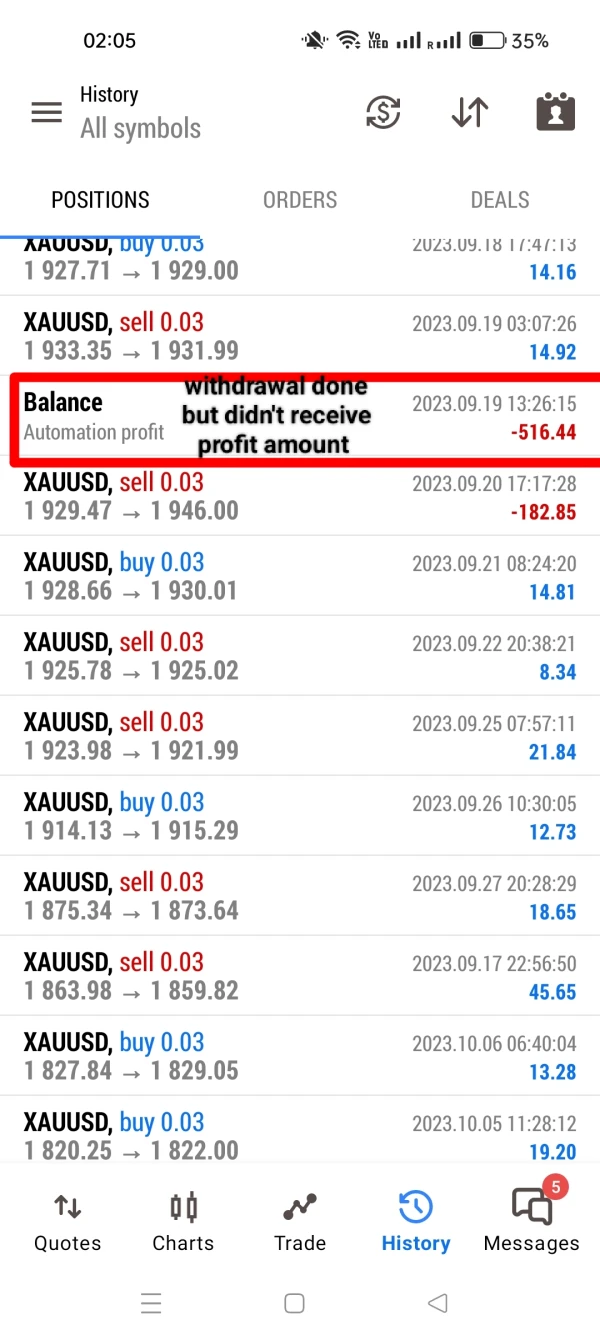
Task: Switch to the ORDERS tab
Action: (300, 200)
